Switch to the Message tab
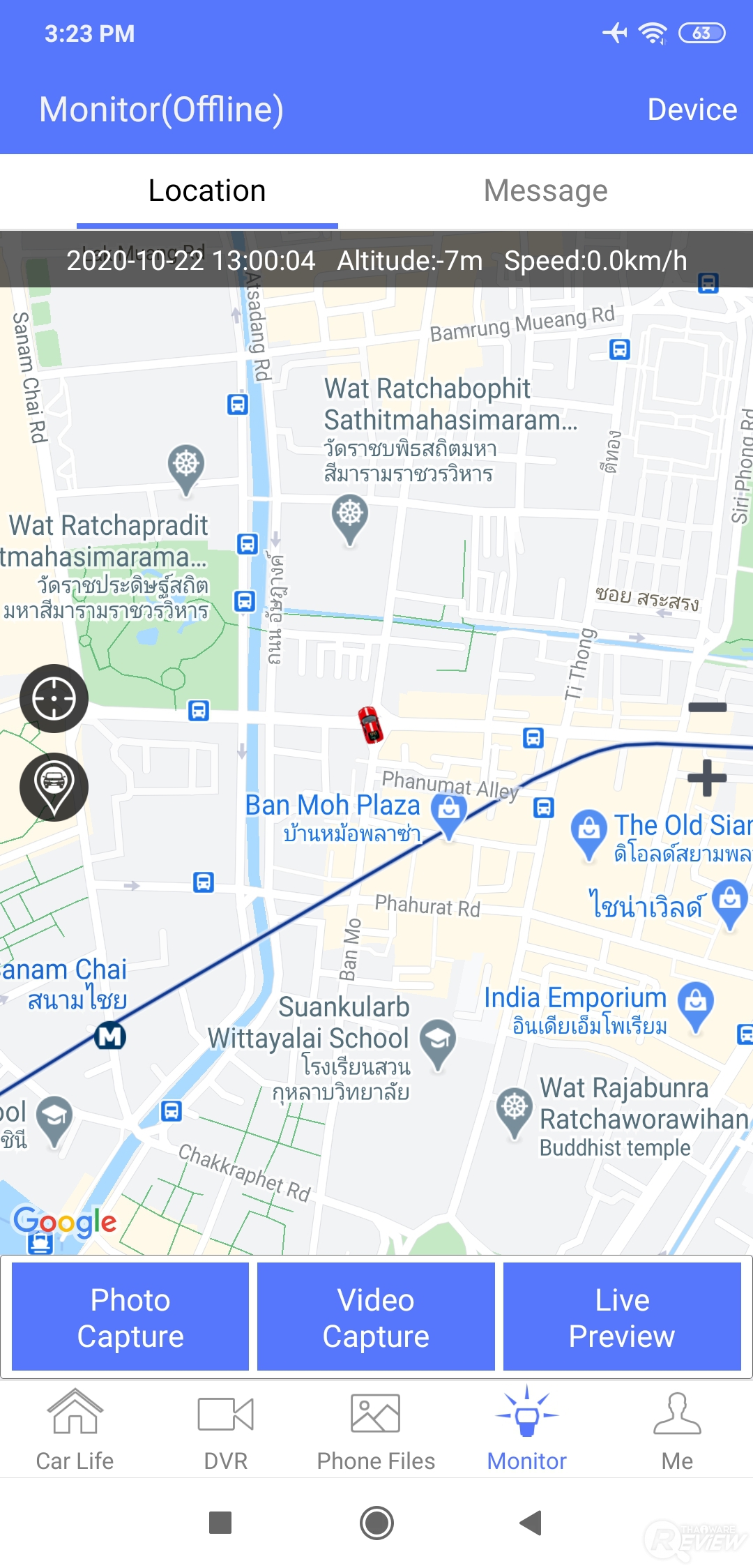This screenshot has width=753, height=1568. 545,191
